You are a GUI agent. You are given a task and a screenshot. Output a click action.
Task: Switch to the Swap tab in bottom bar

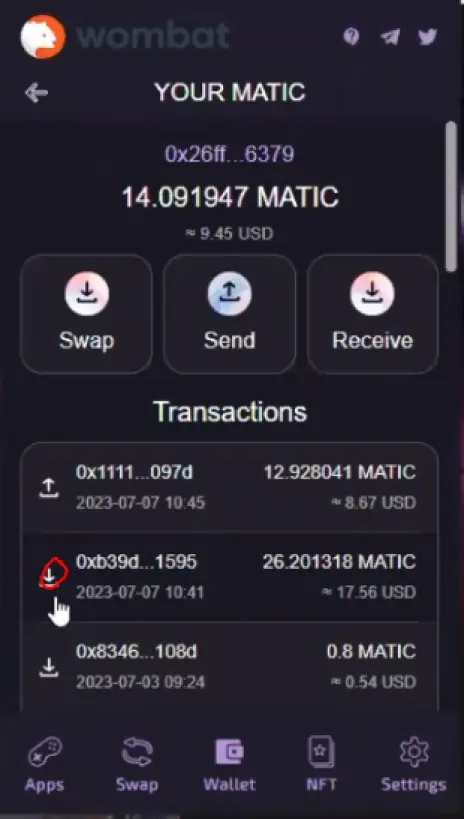coord(137,764)
